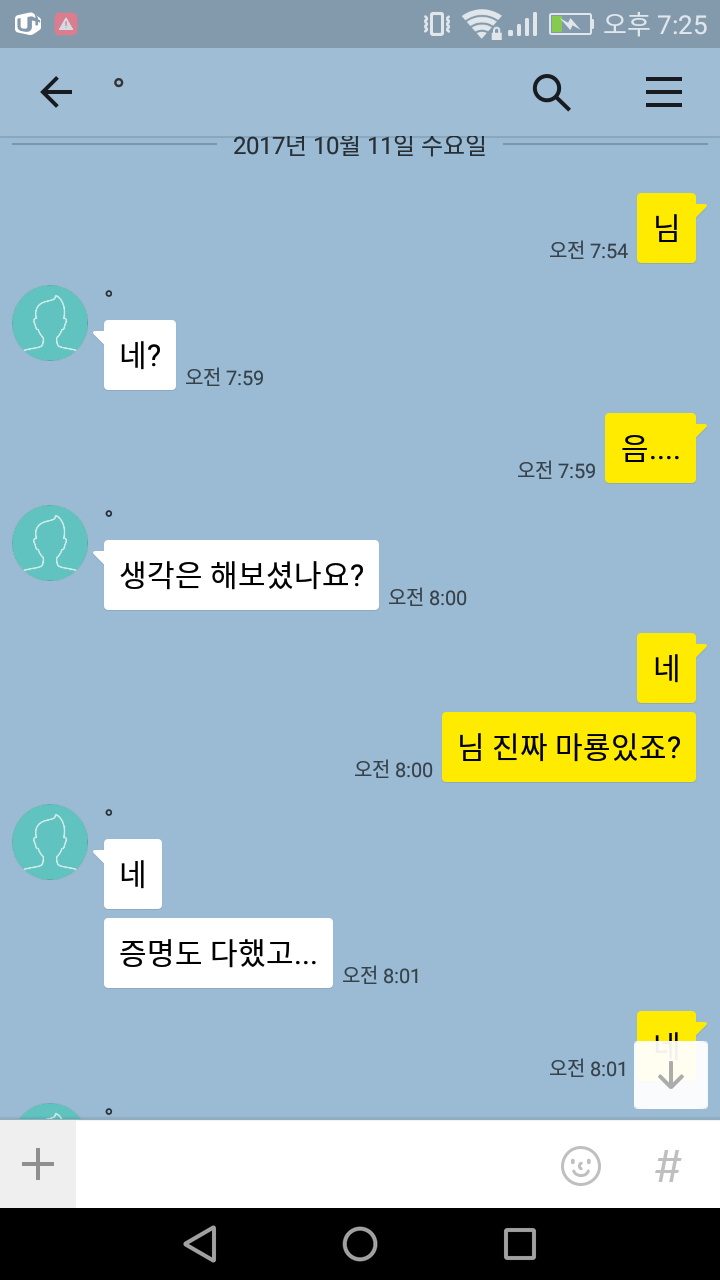Screen dimensions: 720x1280
Task: Focus the message input field
Action: 310,1164
